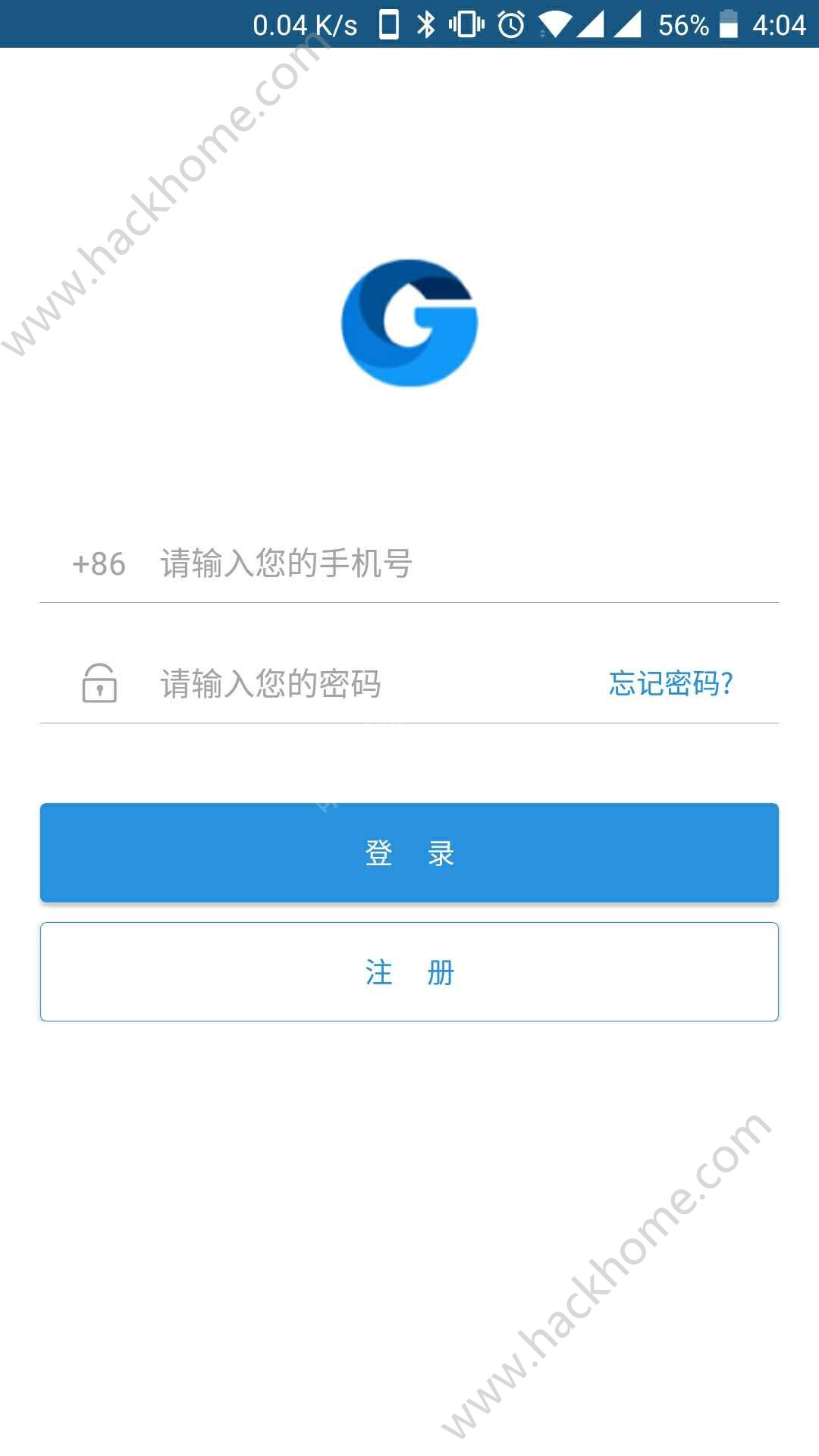
Task: Tap the password input field
Action: pyautogui.click(x=364, y=684)
